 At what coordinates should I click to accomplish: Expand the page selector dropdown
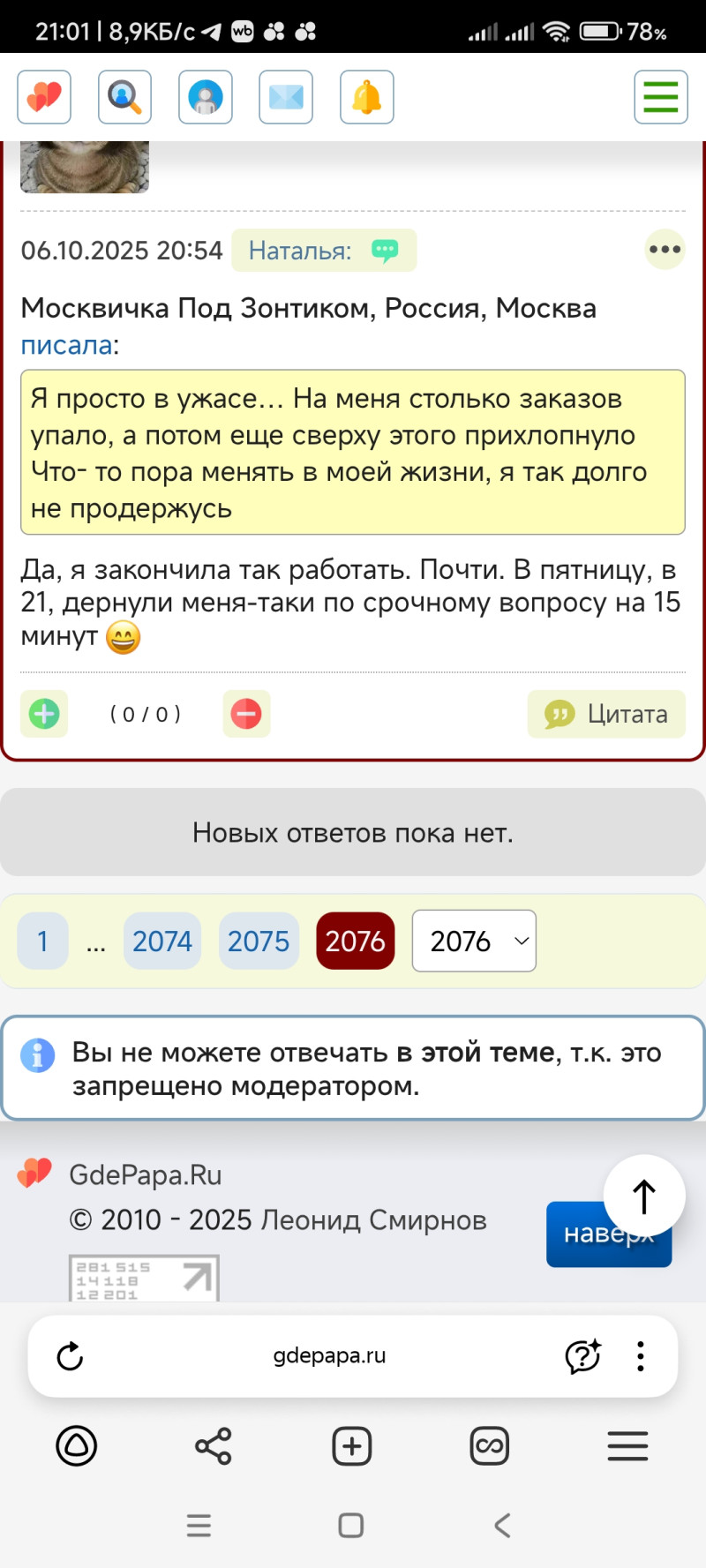[474, 941]
